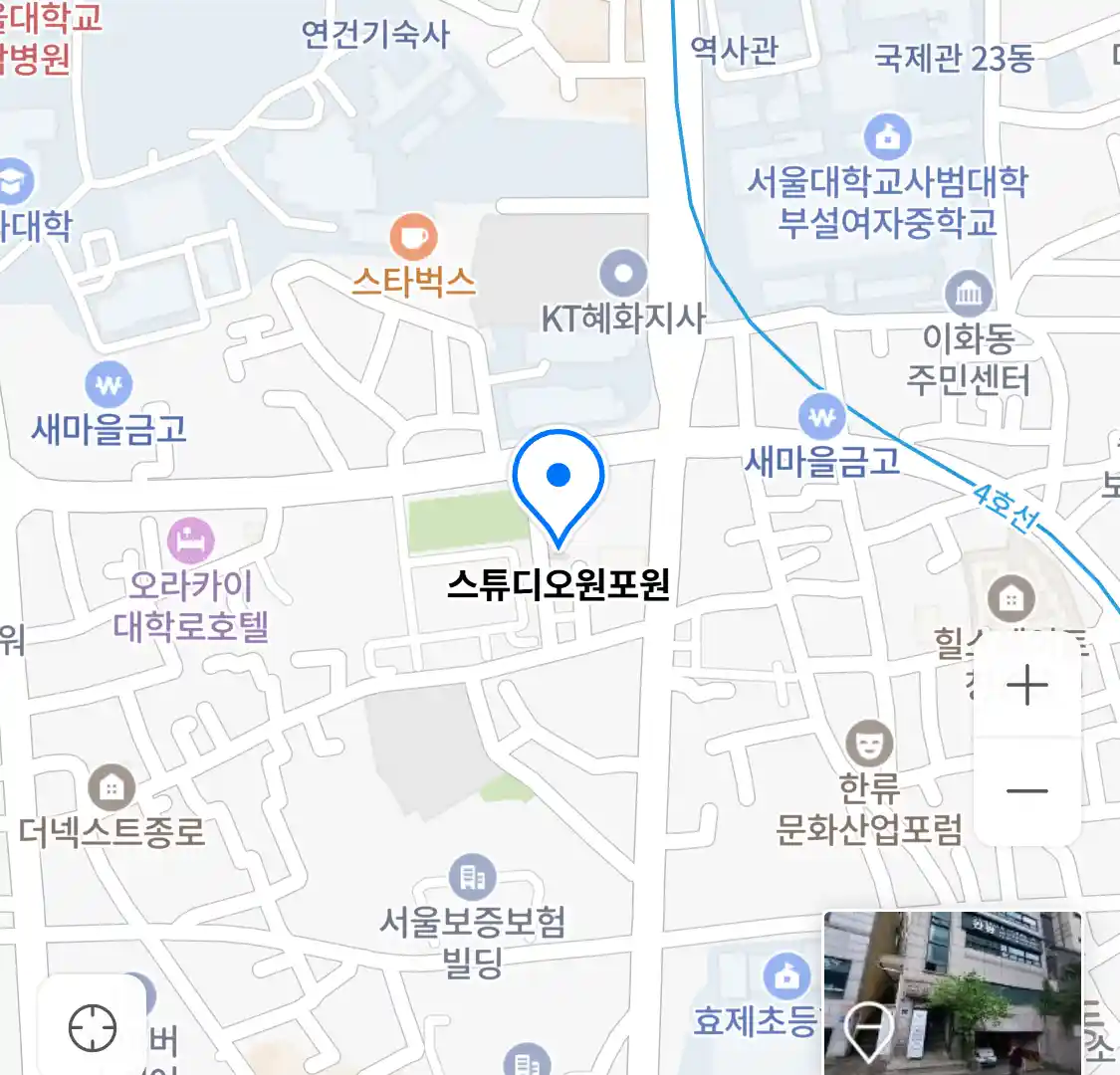Open 이화동 주민센터 marker
This screenshot has width=1120, height=1075.
tap(968, 293)
